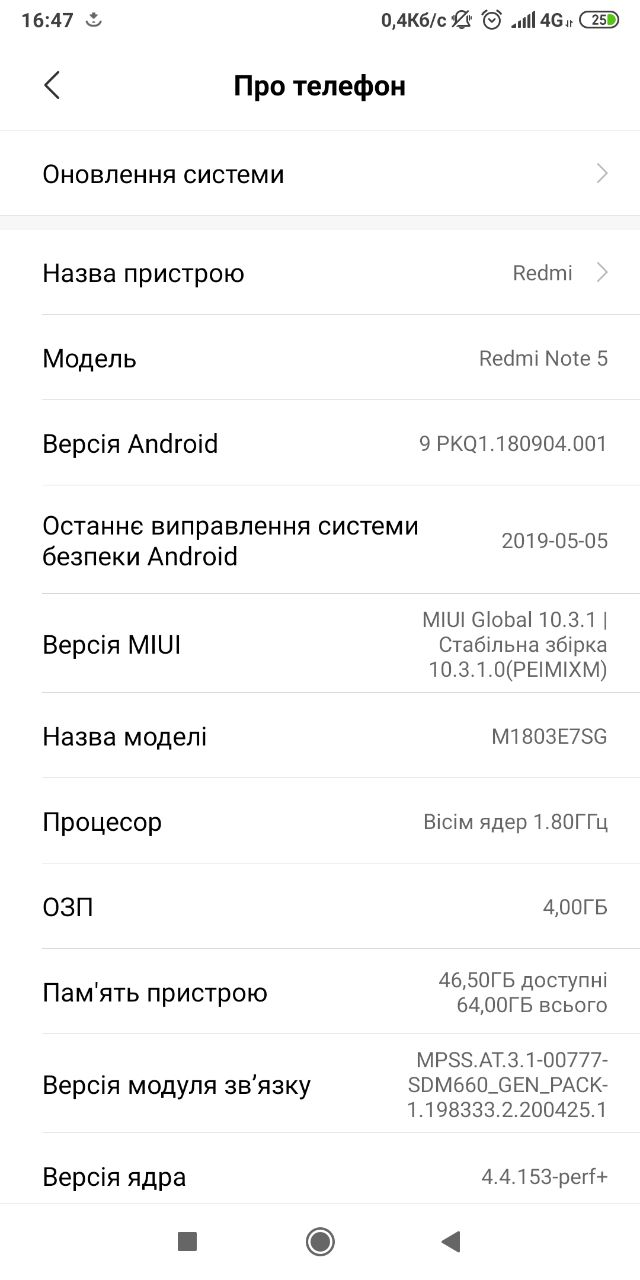
Task: Open the Пам'ять пристрою row
Action: point(320,992)
